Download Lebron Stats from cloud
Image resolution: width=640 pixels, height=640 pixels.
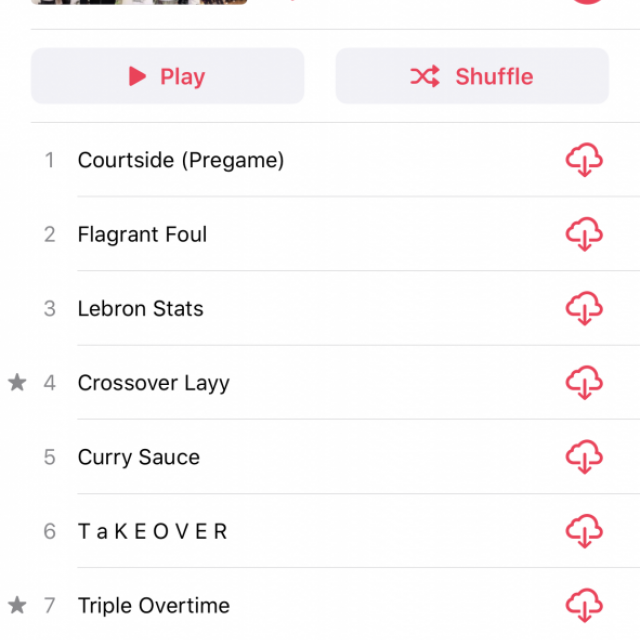[x=584, y=309]
